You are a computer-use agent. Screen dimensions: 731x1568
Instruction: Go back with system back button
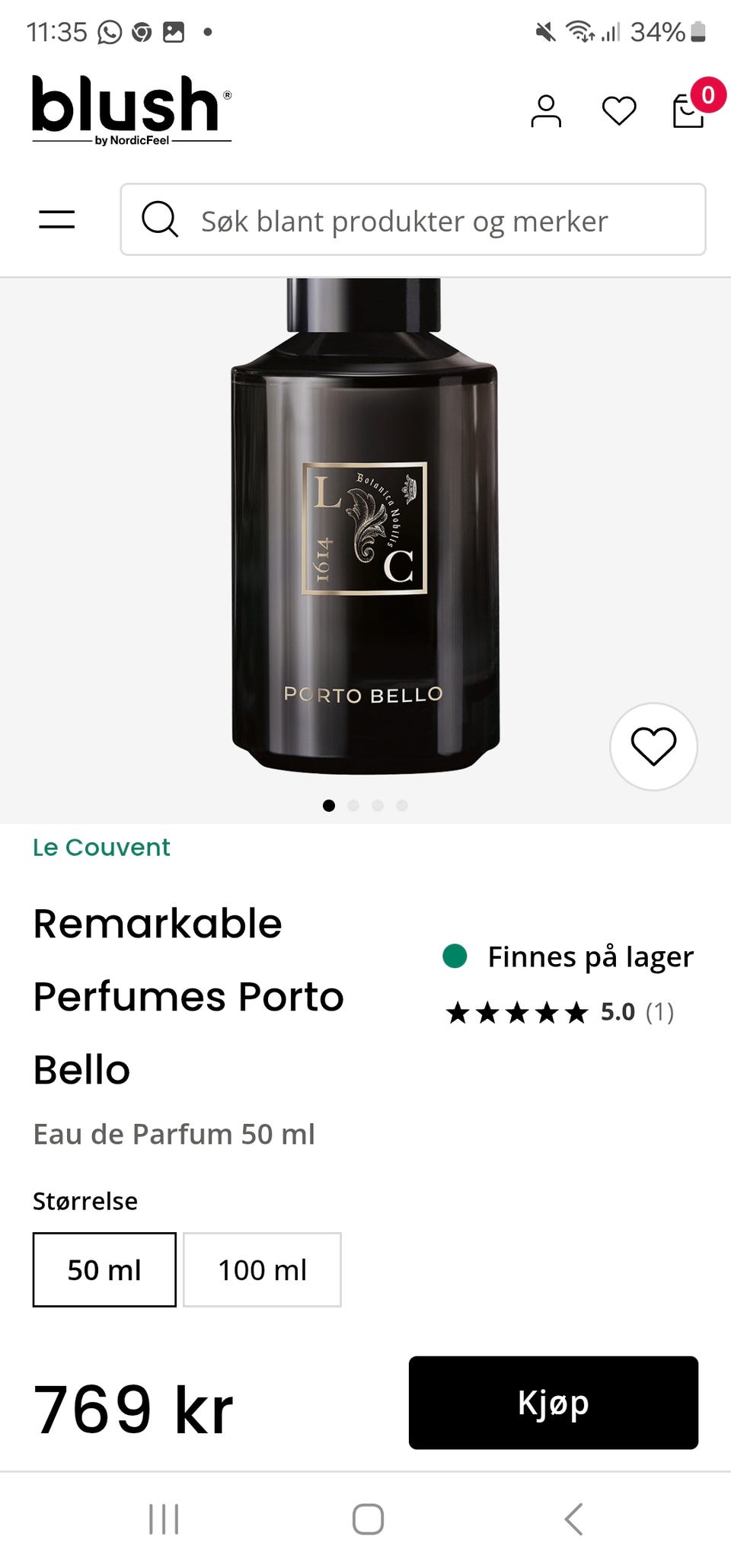tap(573, 1519)
